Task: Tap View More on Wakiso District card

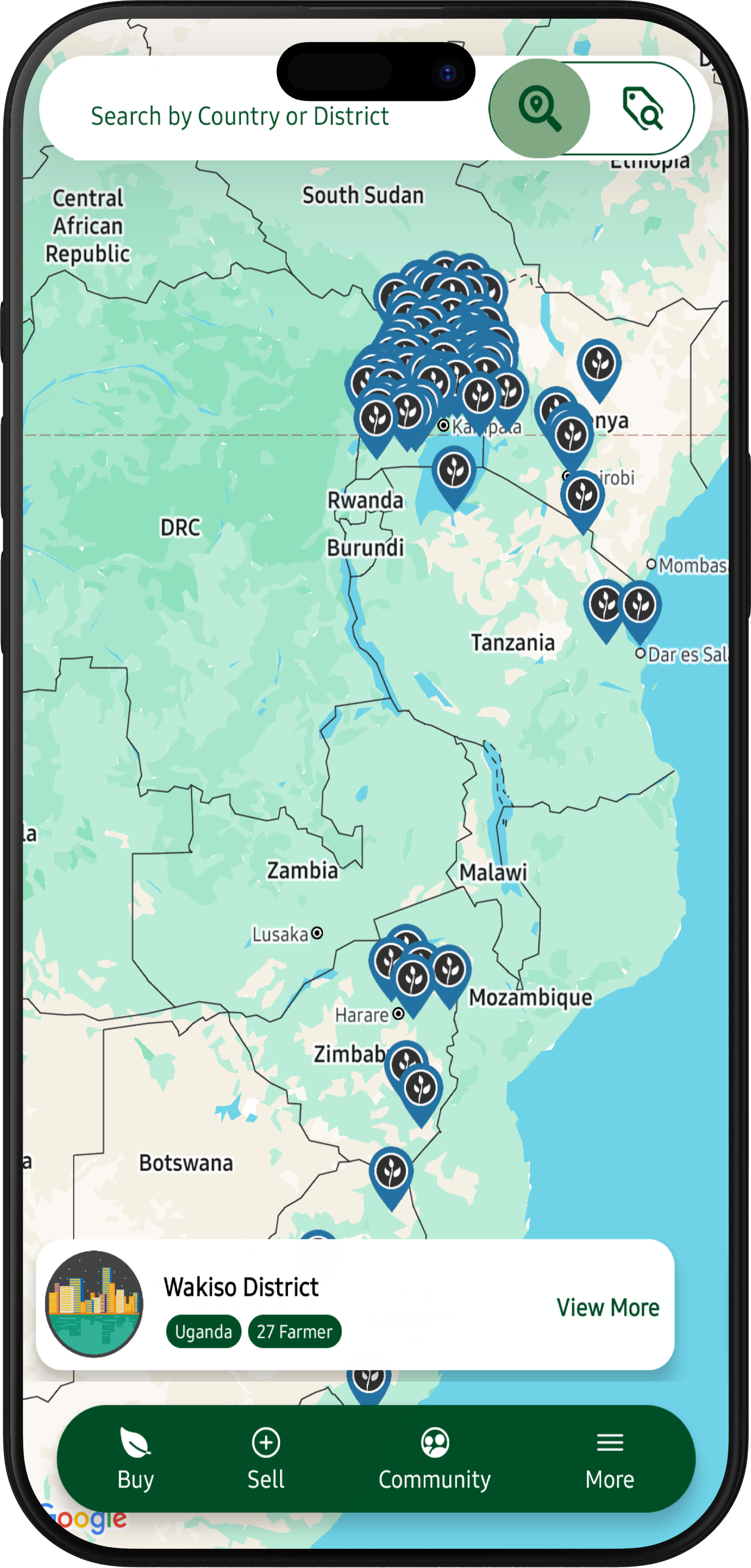Action: tap(607, 1307)
